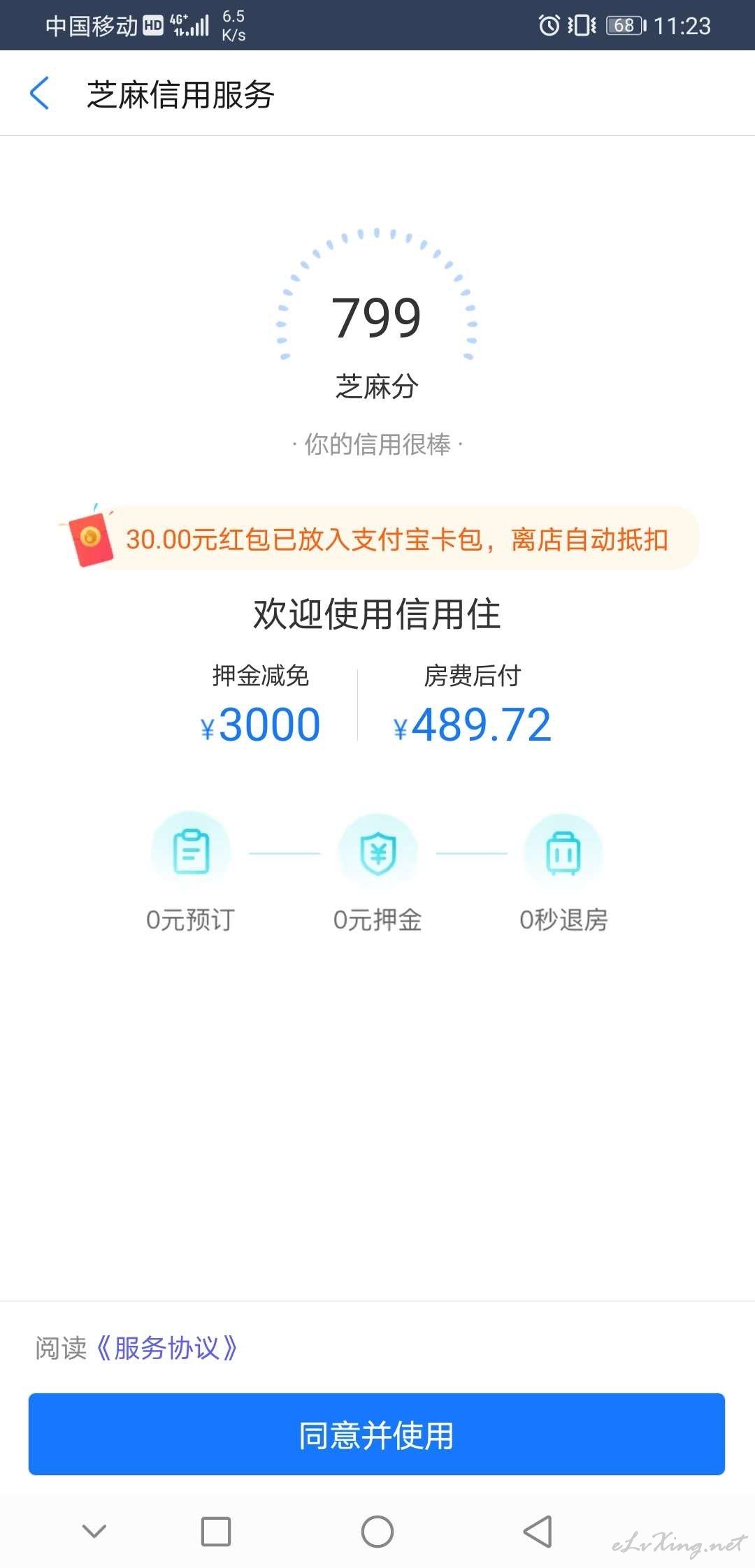Tap the system home button
755x1568 pixels.
[x=377, y=1532]
